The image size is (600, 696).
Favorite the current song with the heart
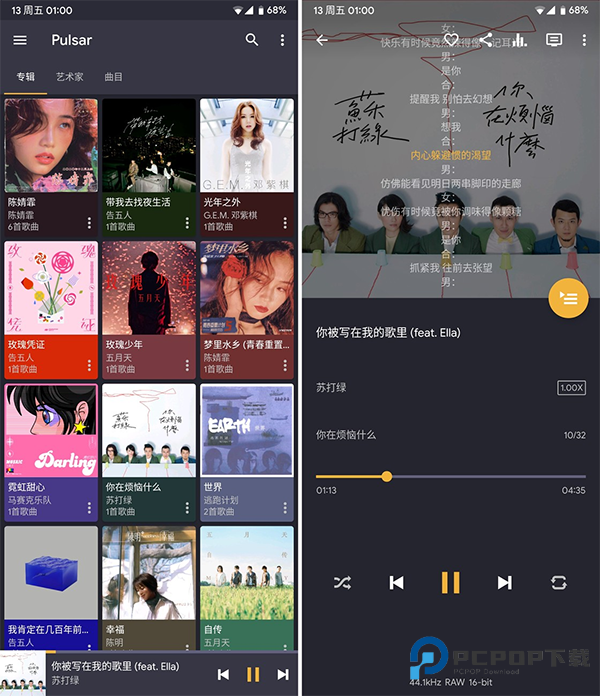pyautogui.click(x=451, y=40)
